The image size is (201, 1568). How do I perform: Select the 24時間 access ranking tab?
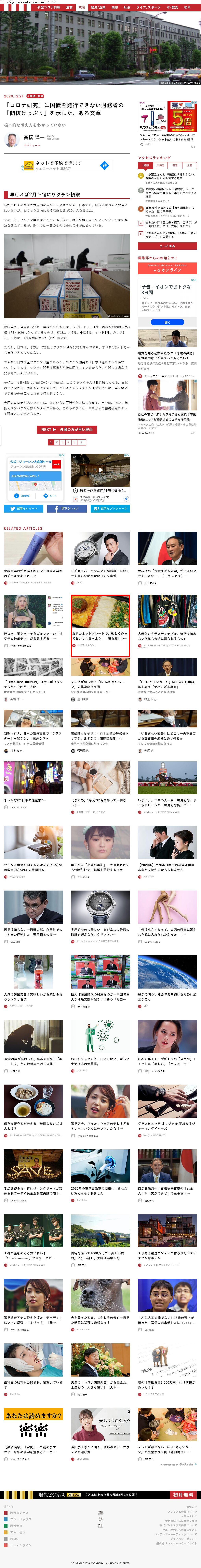pos(160,165)
